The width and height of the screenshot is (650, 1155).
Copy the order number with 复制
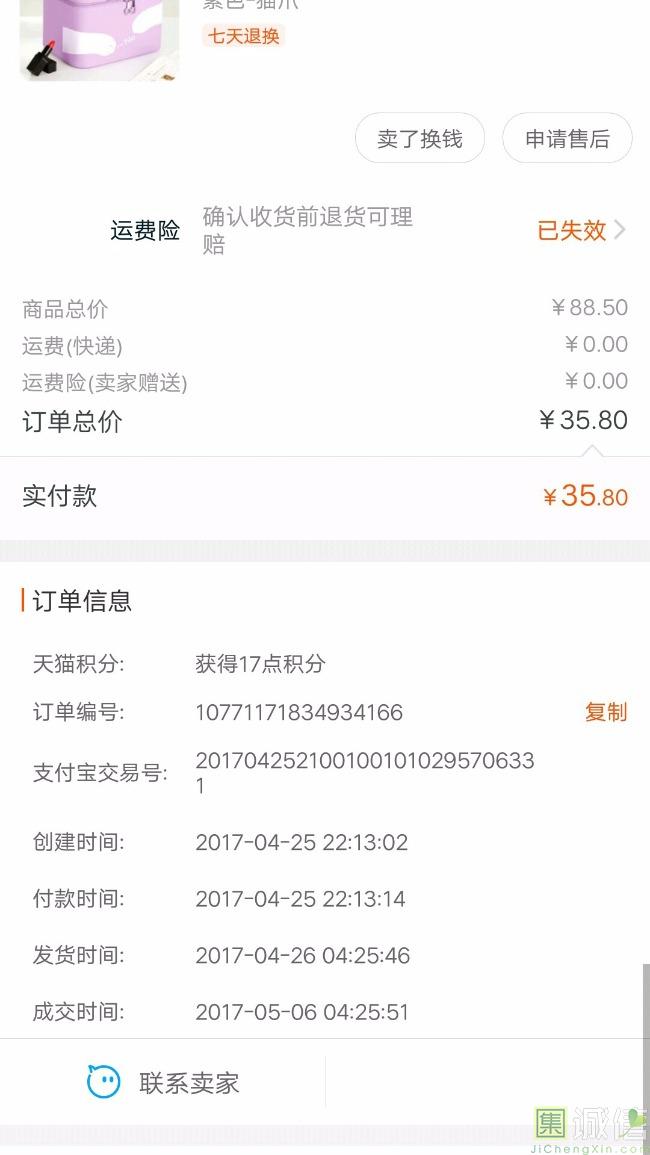[x=606, y=712]
